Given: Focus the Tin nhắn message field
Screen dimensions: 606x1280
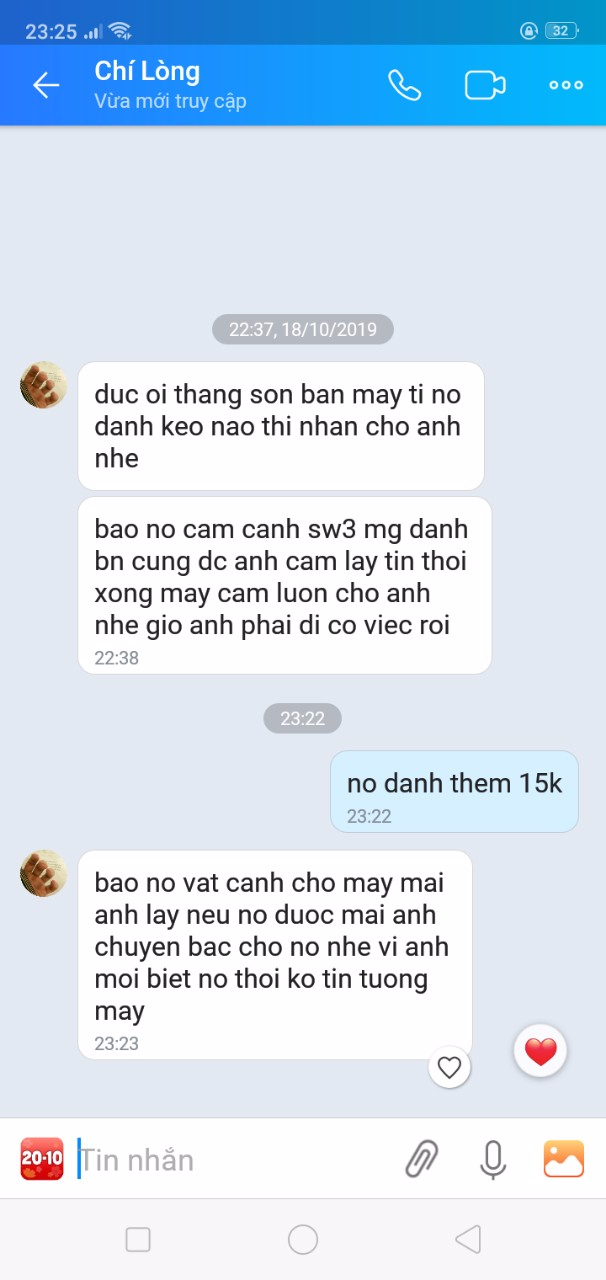Looking at the screenshot, I should 230,1160.
